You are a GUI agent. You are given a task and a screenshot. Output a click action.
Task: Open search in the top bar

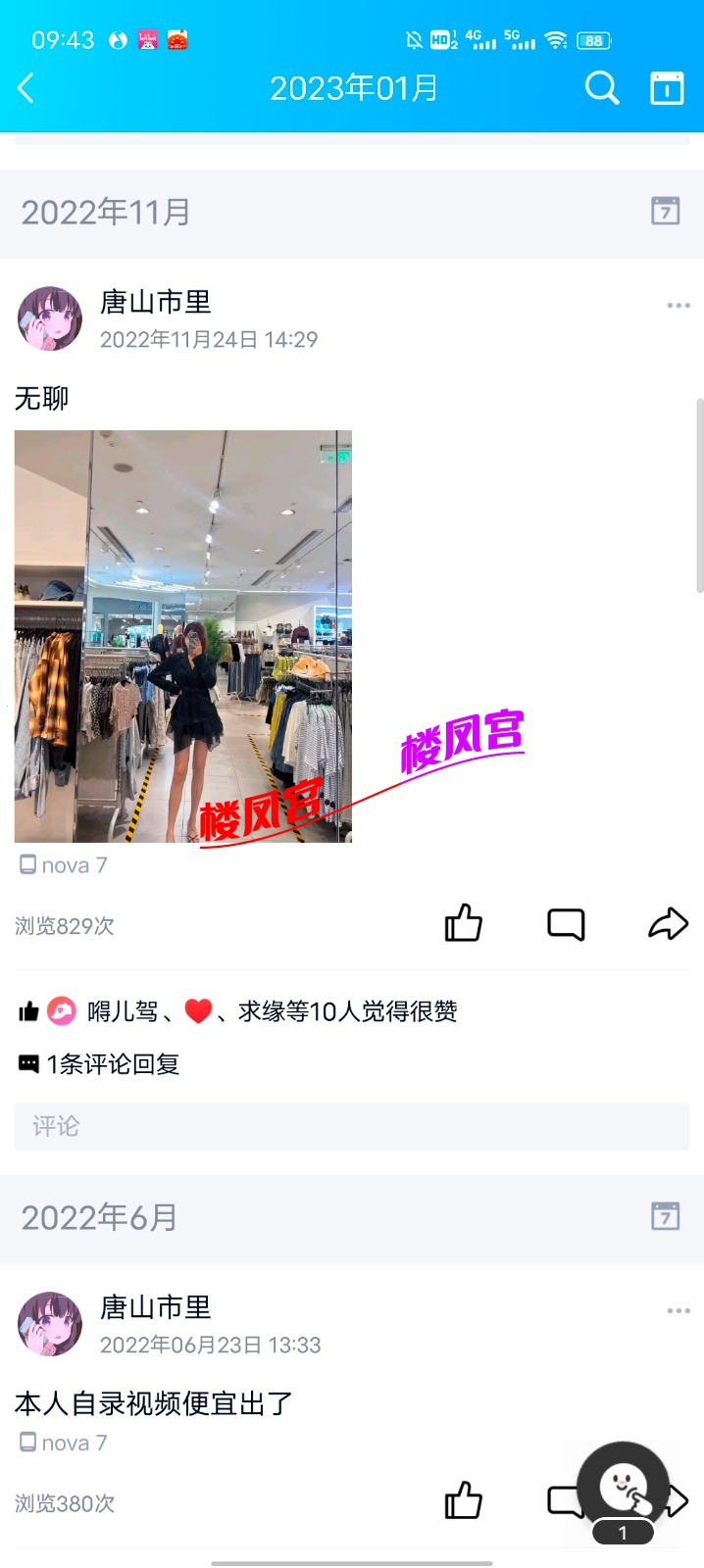pos(602,88)
